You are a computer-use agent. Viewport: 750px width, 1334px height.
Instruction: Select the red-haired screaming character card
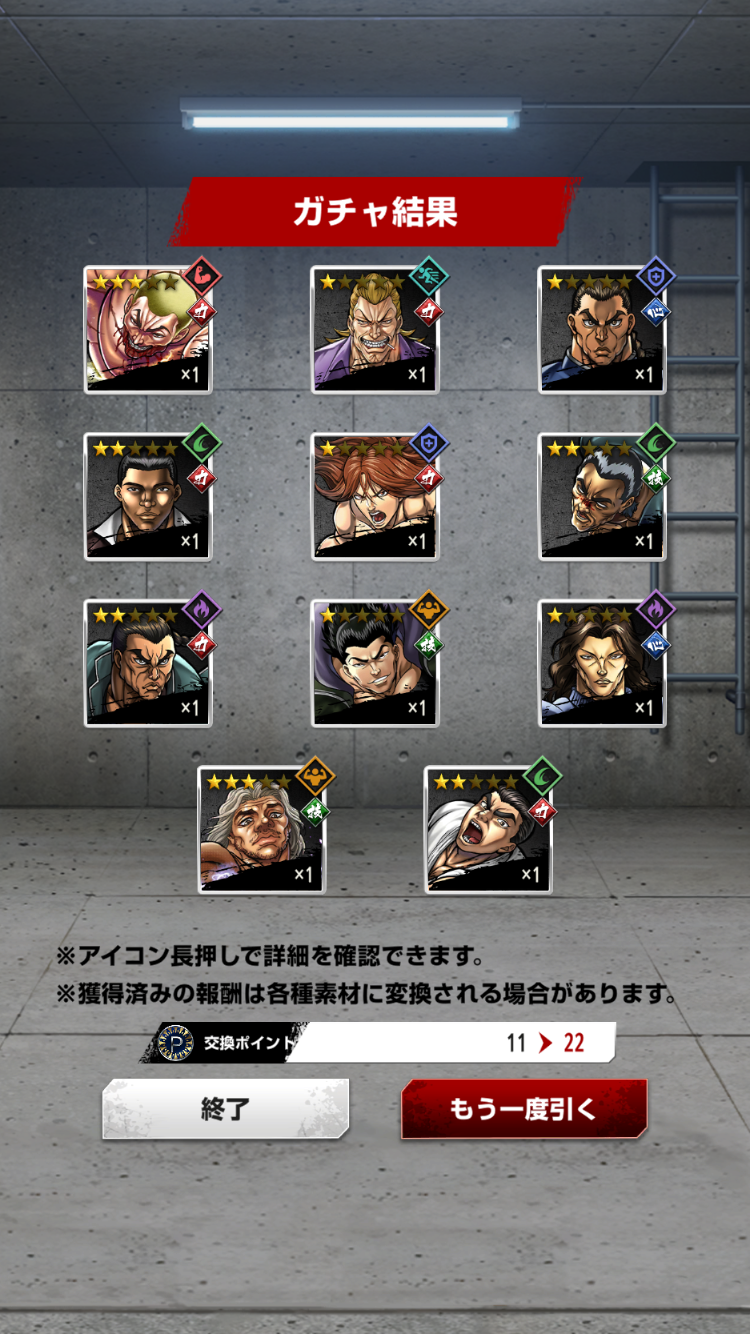[375, 496]
